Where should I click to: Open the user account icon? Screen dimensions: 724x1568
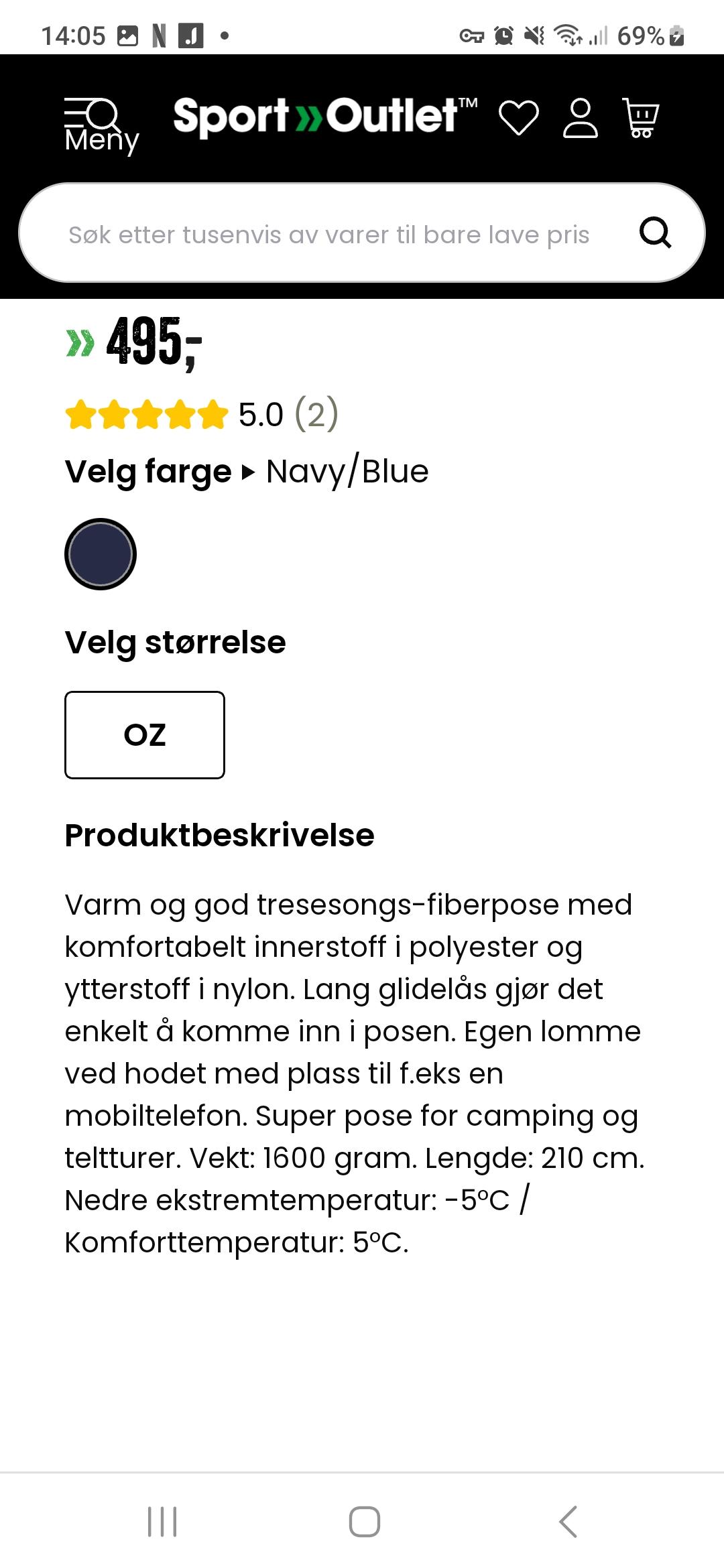tap(580, 118)
